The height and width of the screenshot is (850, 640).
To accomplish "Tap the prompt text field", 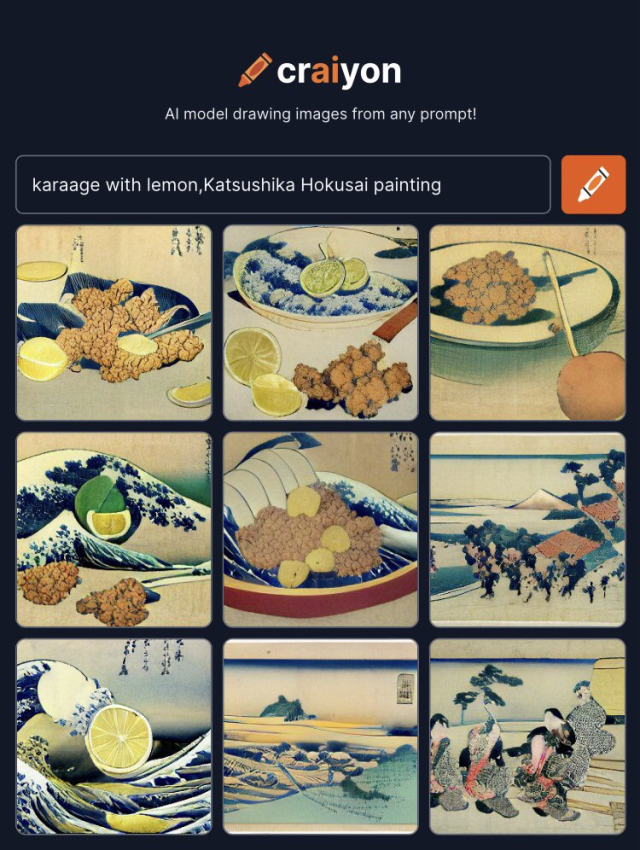I will point(283,185).
